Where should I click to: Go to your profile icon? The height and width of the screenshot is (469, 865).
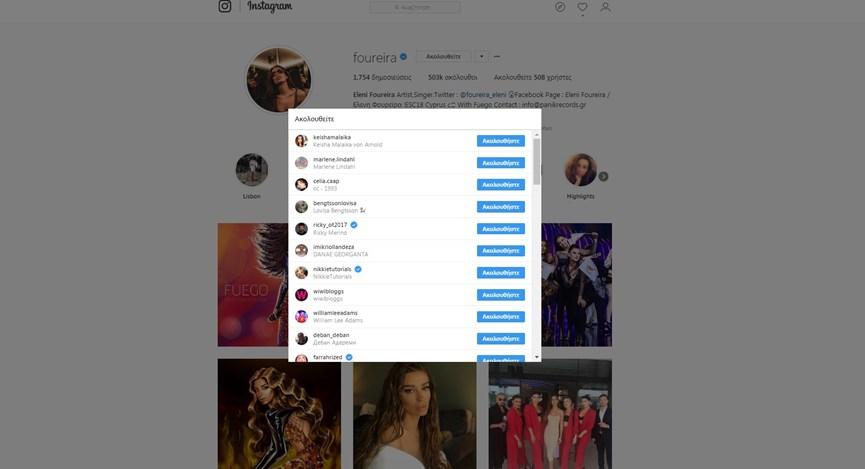pos(605,7)
